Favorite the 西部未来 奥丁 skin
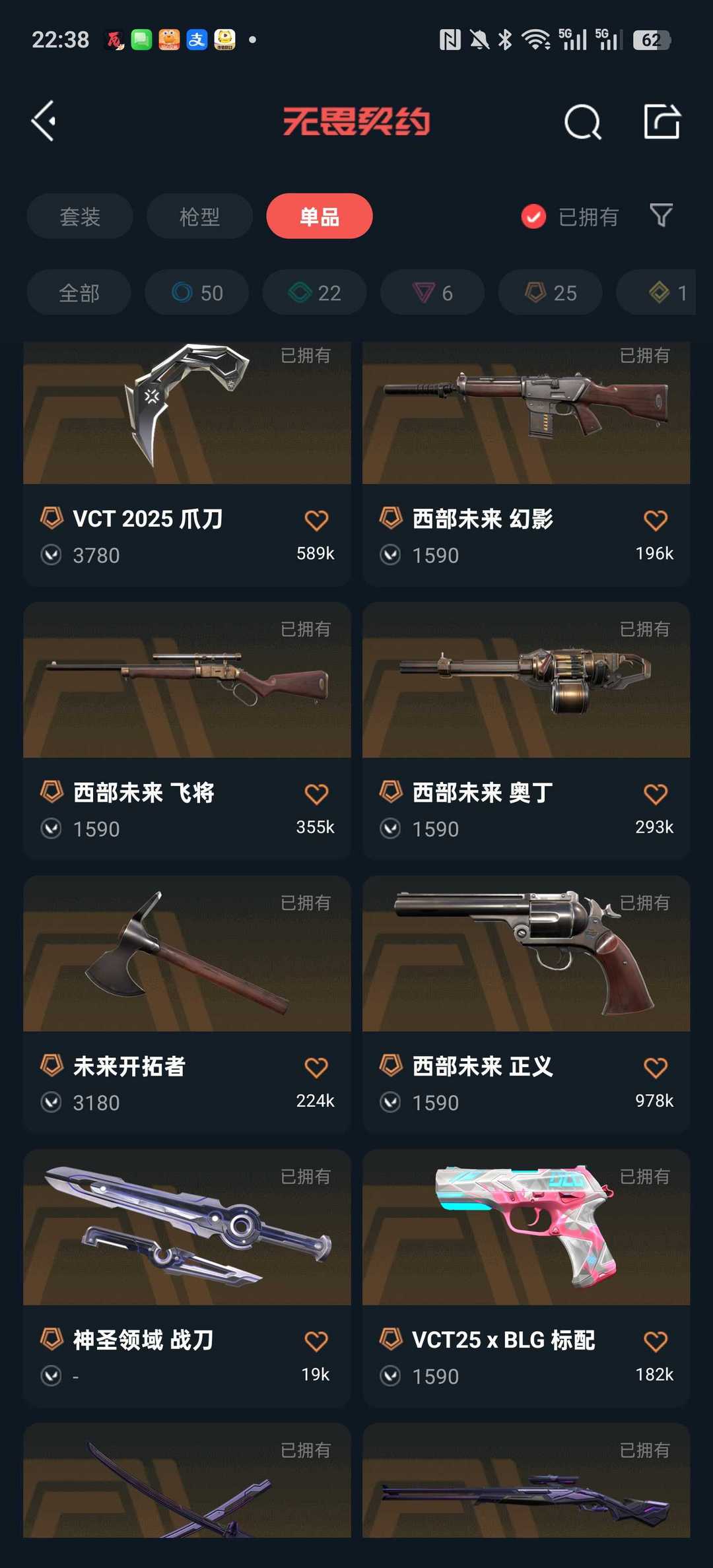 tap(655, 794)
